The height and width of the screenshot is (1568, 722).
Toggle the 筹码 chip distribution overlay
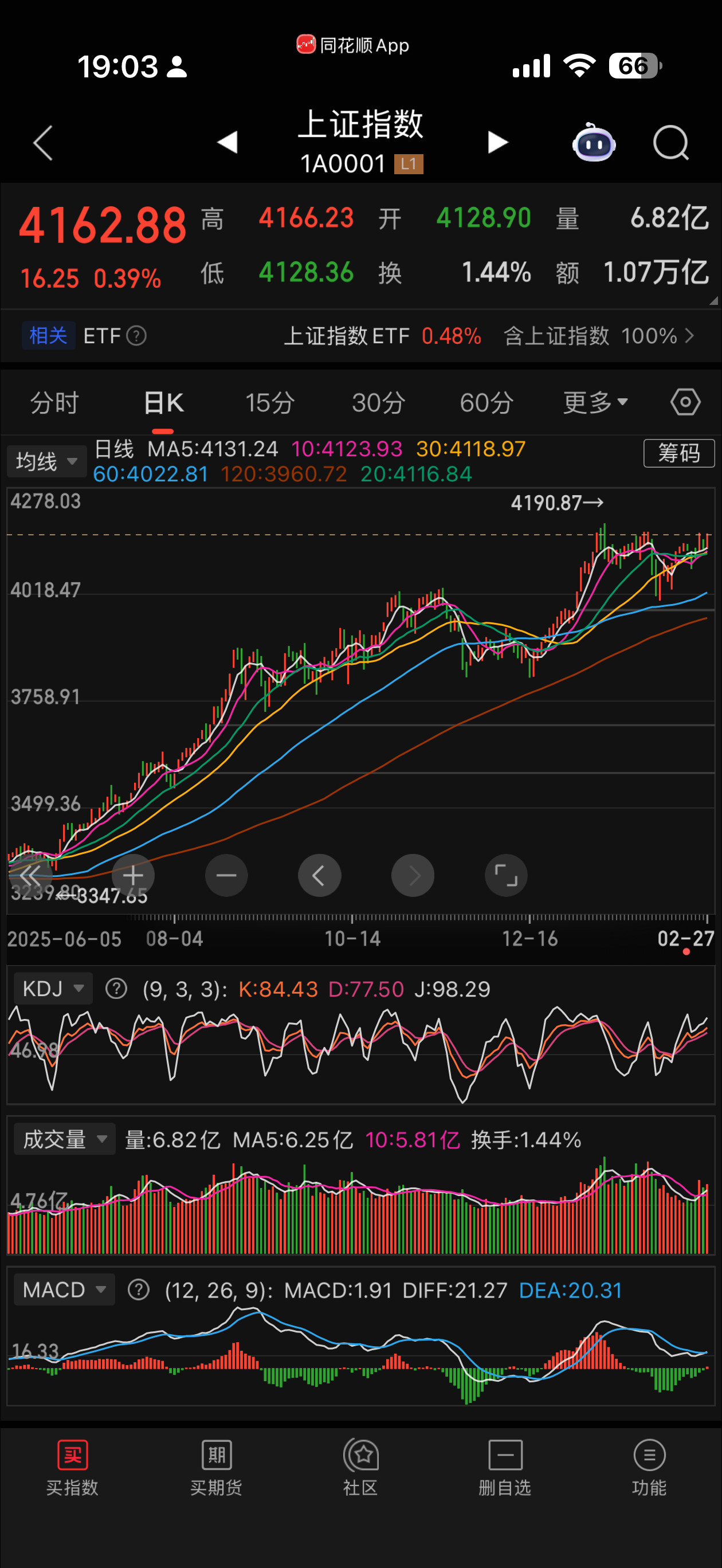(x=678, y=453)
